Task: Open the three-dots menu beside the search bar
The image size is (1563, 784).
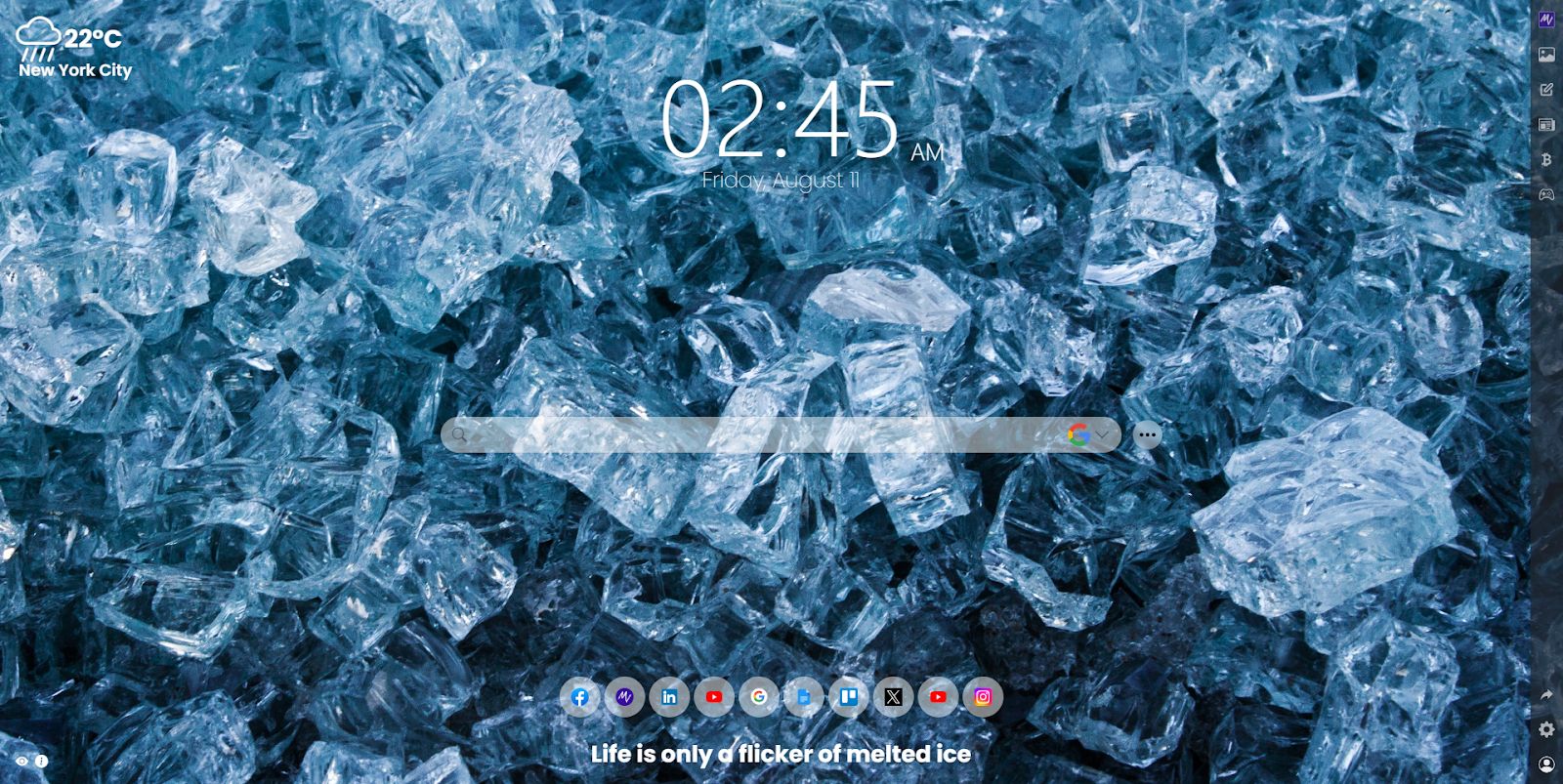Action: pos(1148,434)
